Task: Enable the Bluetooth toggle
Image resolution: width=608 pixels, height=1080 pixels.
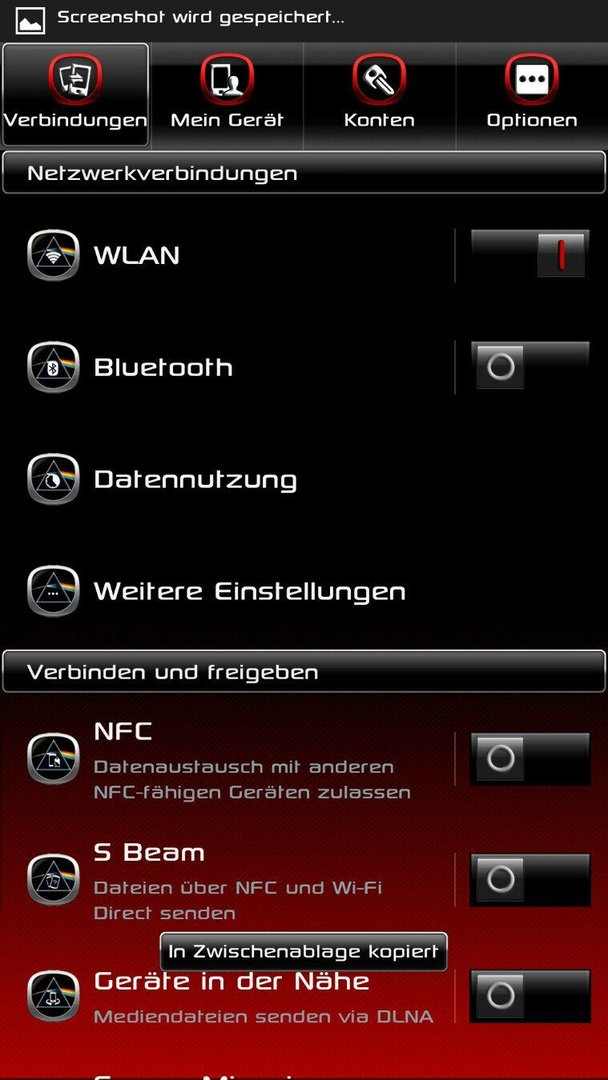Action: pyautogui.click(x=530, y=367)
